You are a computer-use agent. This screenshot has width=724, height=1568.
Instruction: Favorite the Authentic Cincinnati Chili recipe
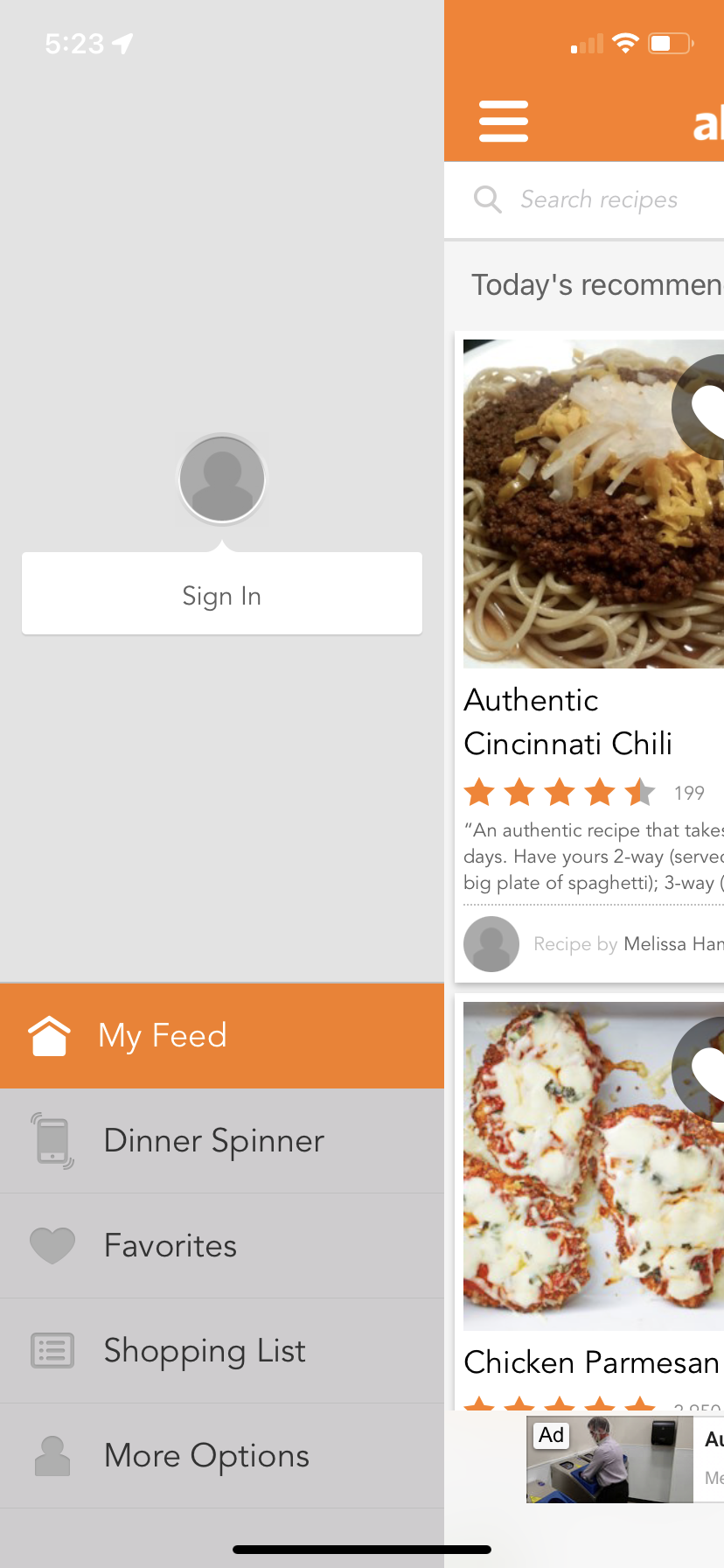705,407
